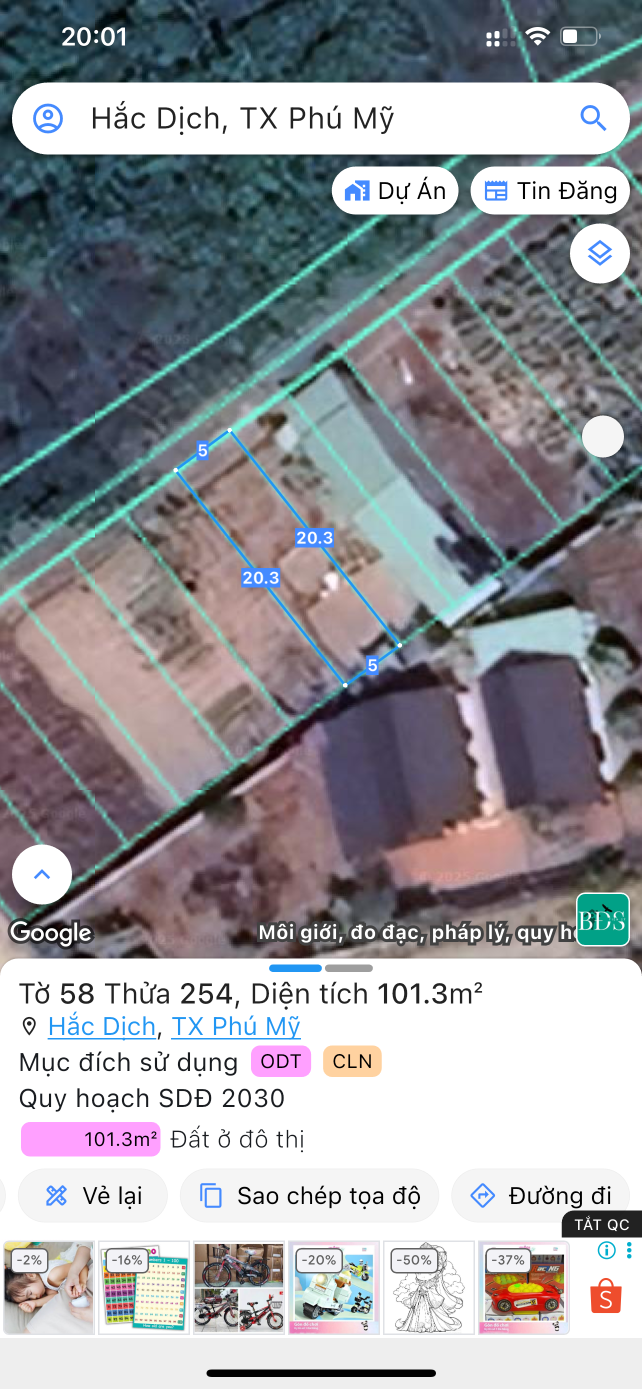Open the Shopee ad icon
Screen dimensions: 642x1389
[605, 1297]
